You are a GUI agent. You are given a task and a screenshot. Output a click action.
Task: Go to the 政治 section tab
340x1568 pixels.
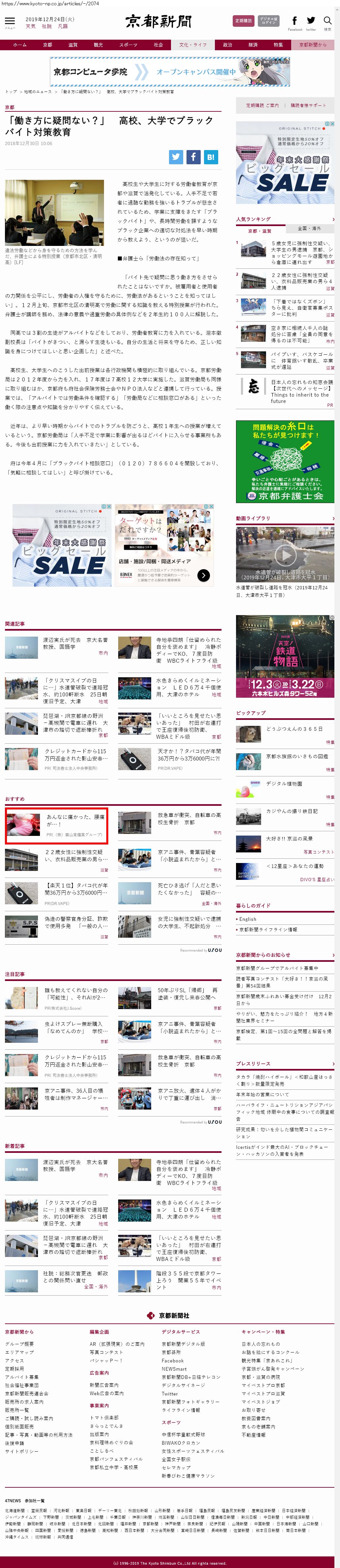pos(227,44)
